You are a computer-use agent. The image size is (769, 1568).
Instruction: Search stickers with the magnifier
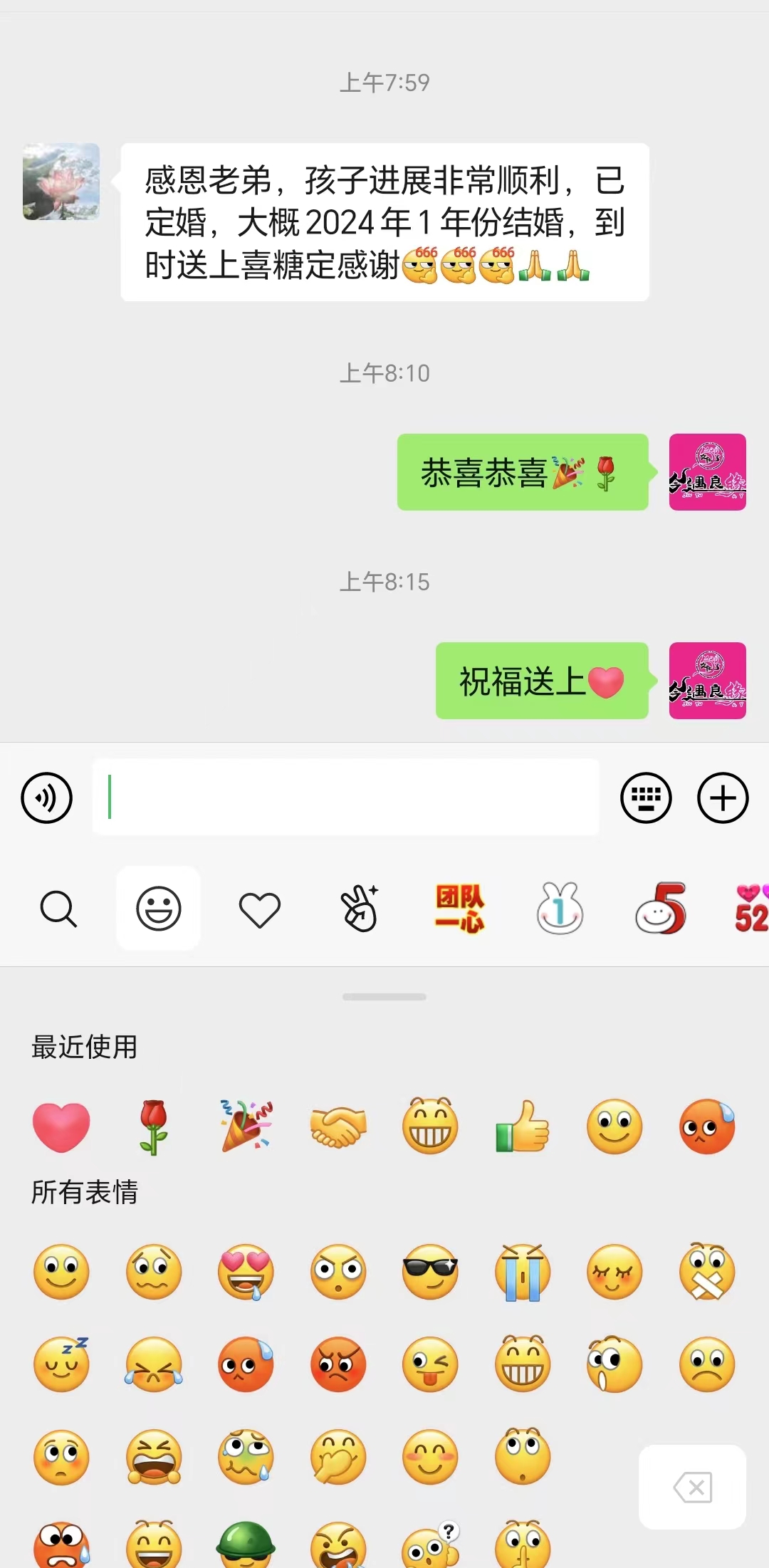pos(58,909)
